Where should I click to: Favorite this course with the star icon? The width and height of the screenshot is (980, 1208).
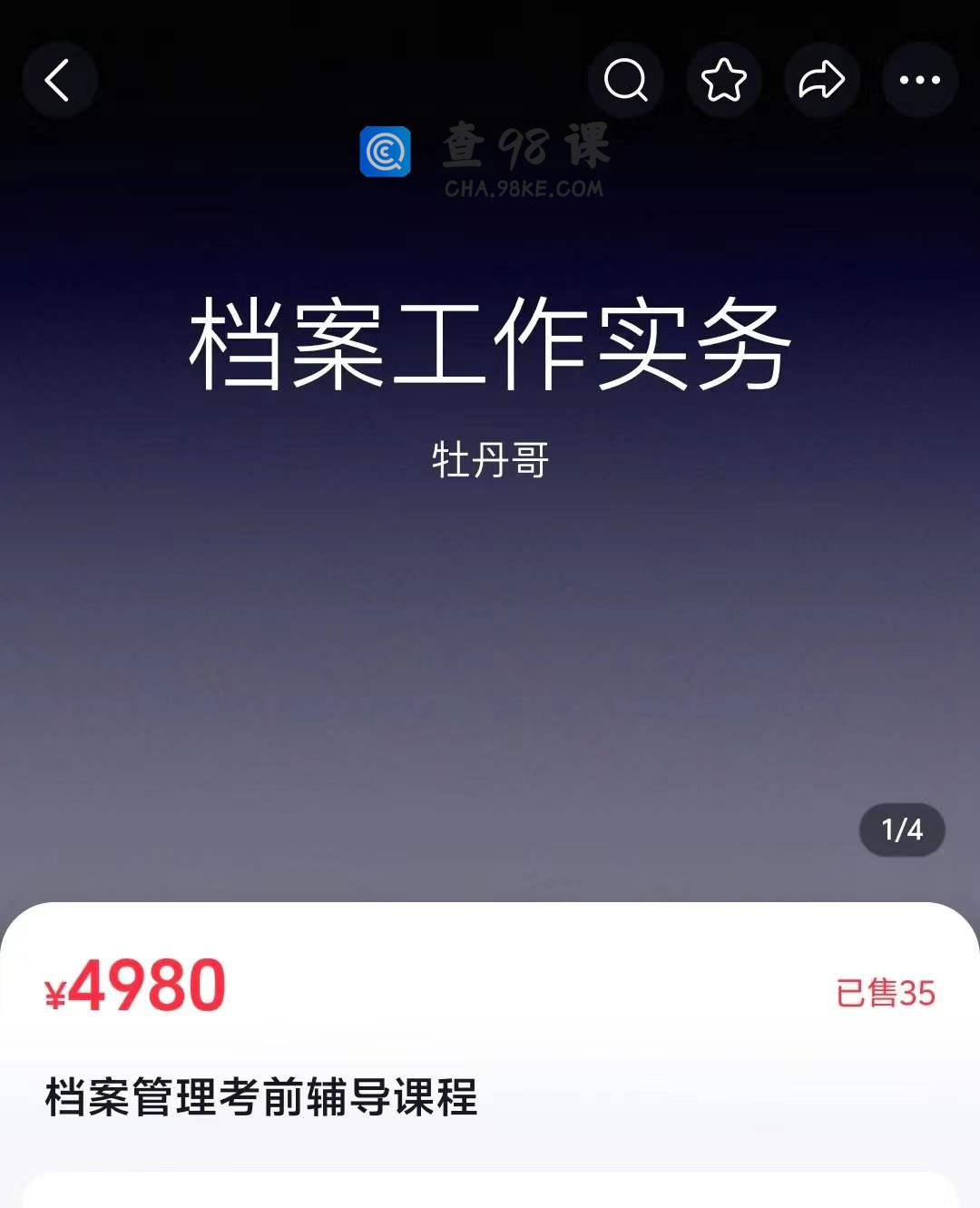(x=724, y=80)
